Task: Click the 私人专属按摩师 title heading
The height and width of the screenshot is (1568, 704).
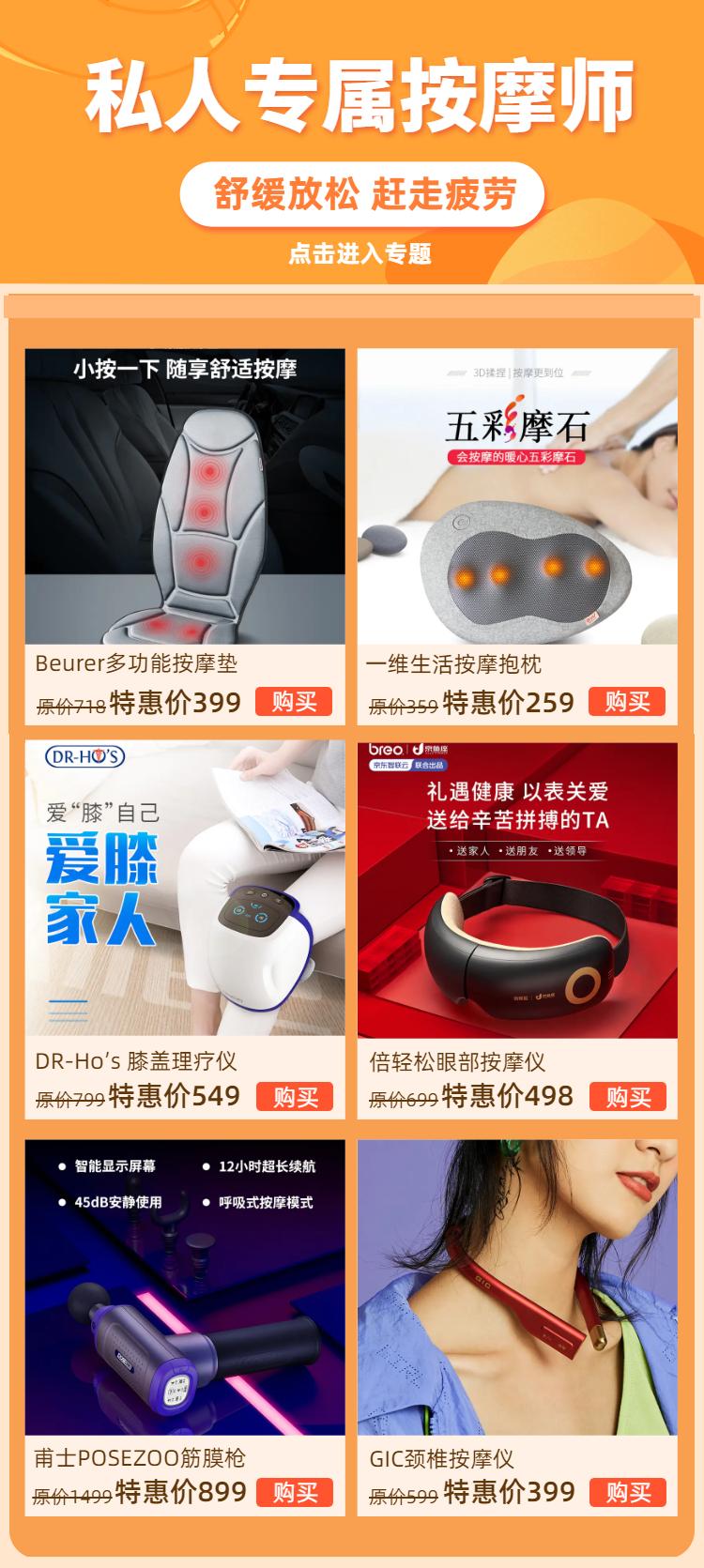Action: [352, 97]
